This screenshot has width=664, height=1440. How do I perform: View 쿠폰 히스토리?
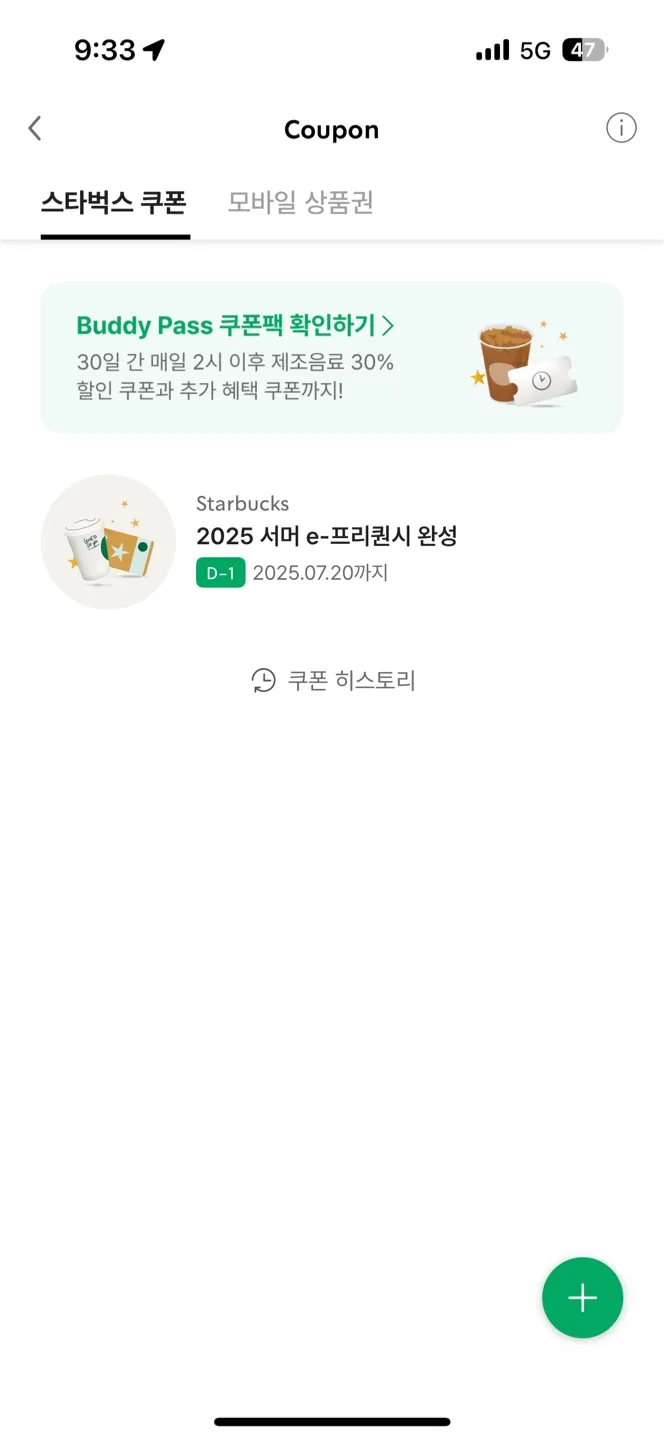pyautogui.click(x=332, y=680)
